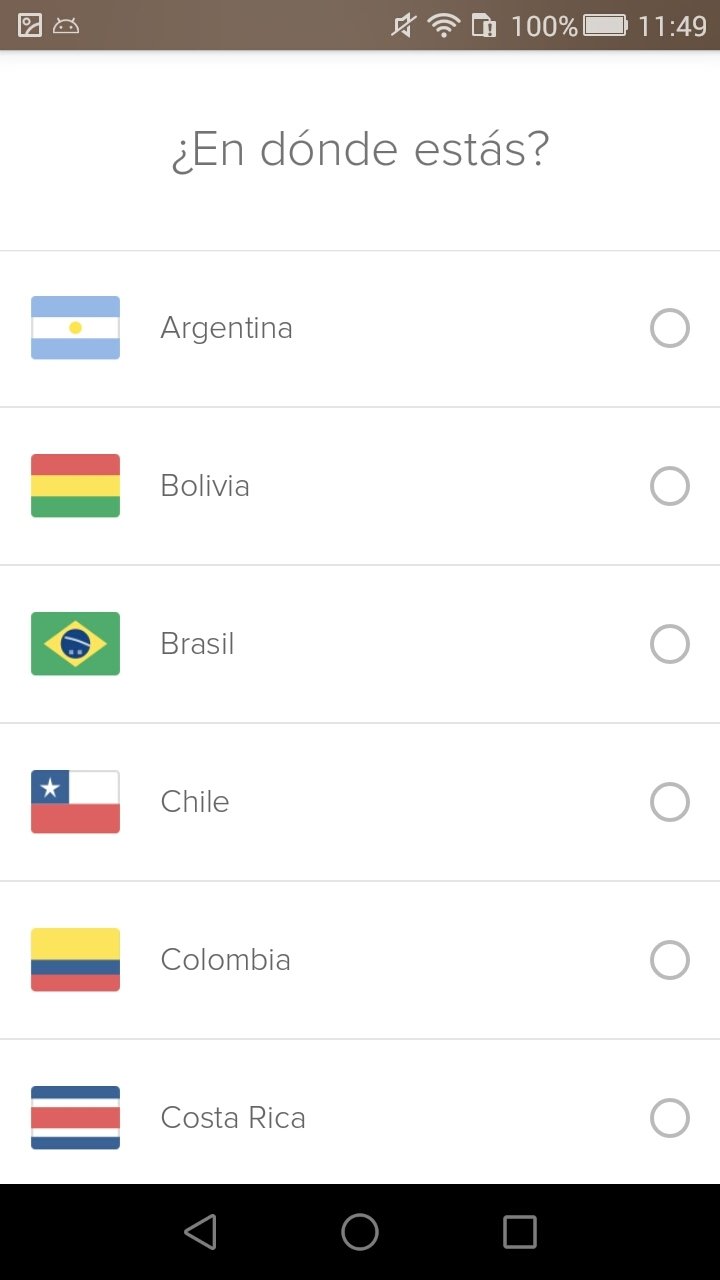Image resolution: width=720 pixels, height=1280 pixels.
Task: Pick Brasil as your location
Action: (669, 644)
